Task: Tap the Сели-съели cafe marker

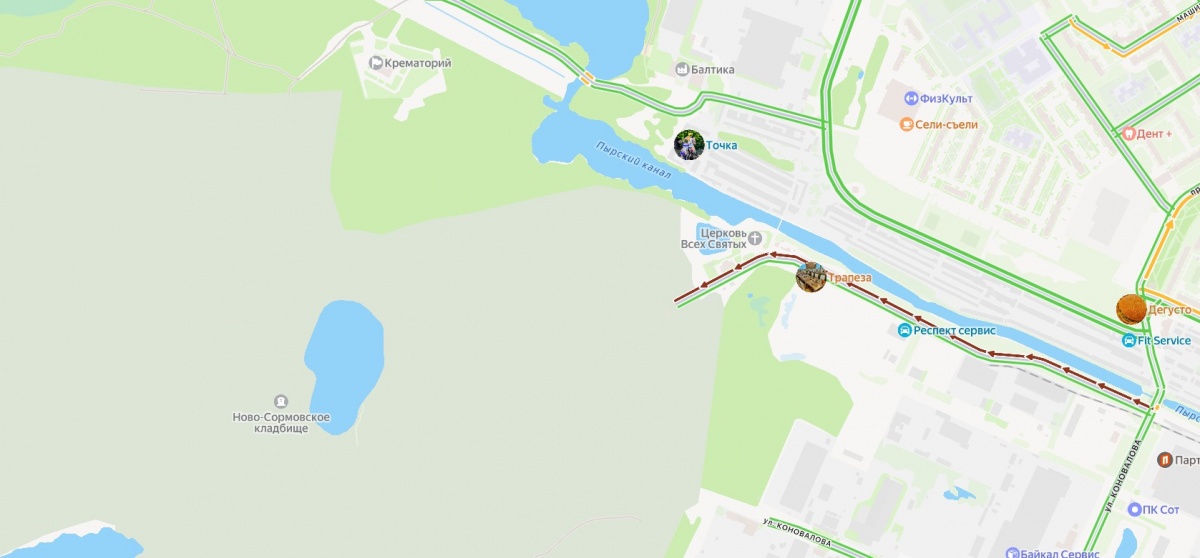Action: (906, 125)
